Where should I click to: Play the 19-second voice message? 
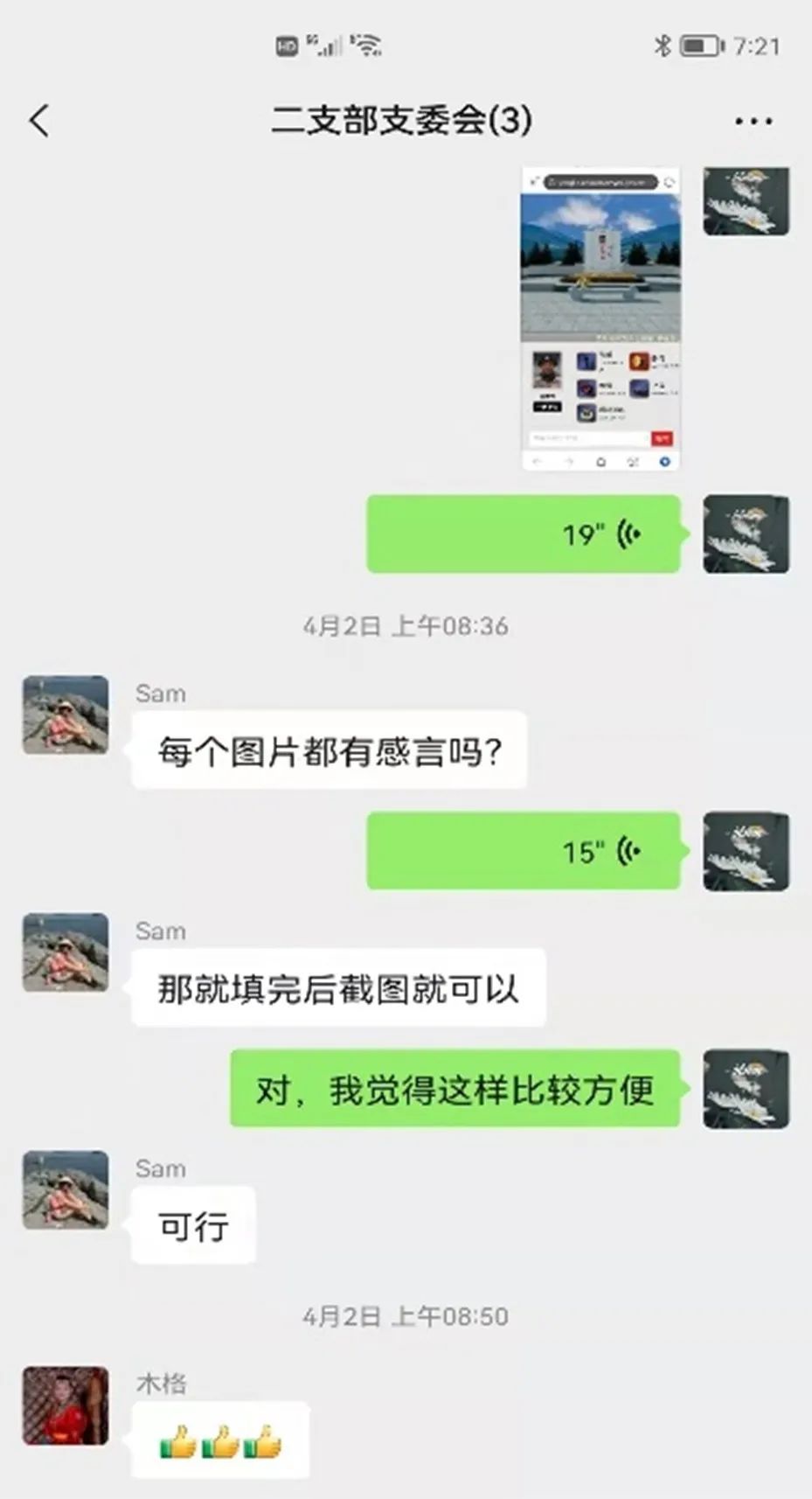click(523, 534)
